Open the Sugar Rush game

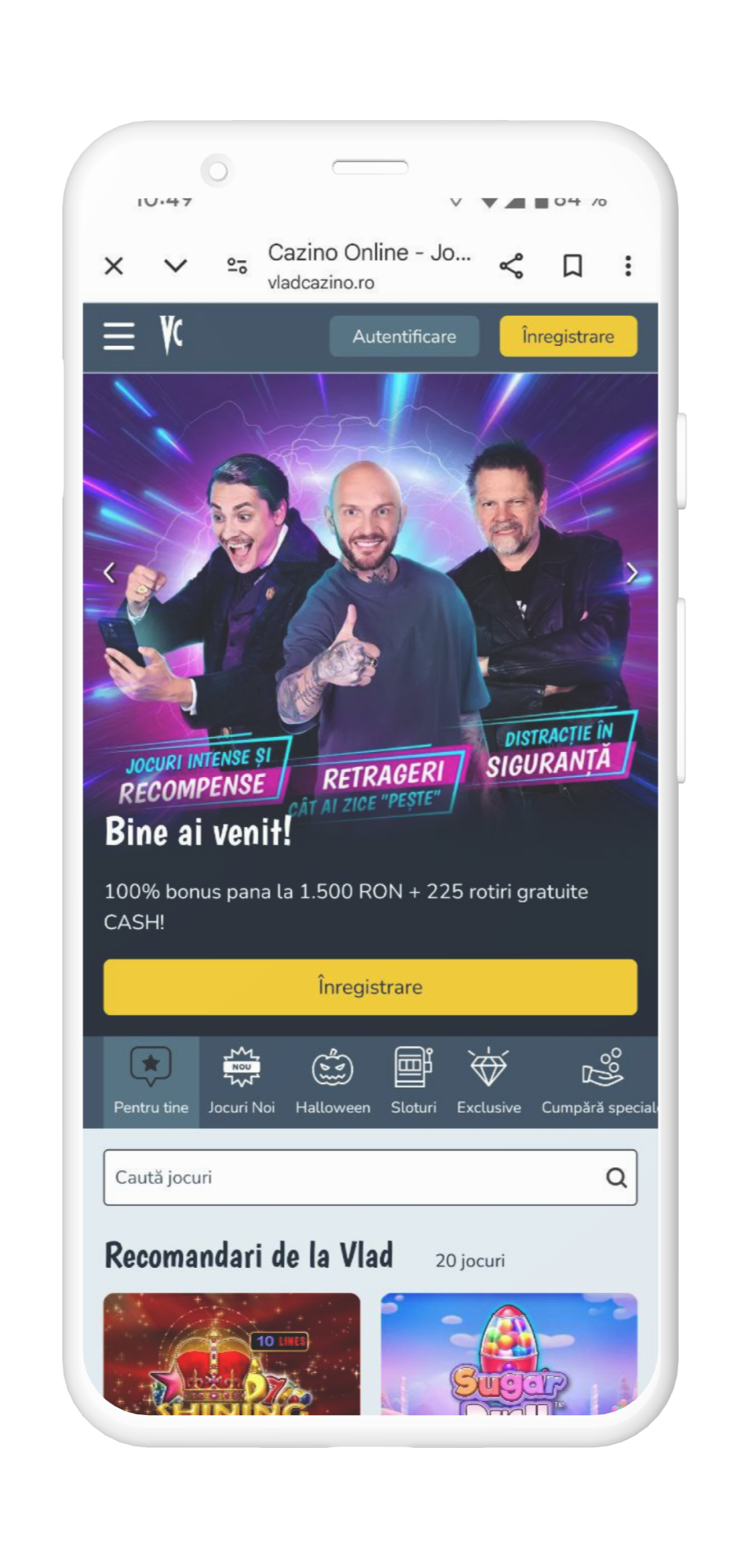tap(509, 1353)
